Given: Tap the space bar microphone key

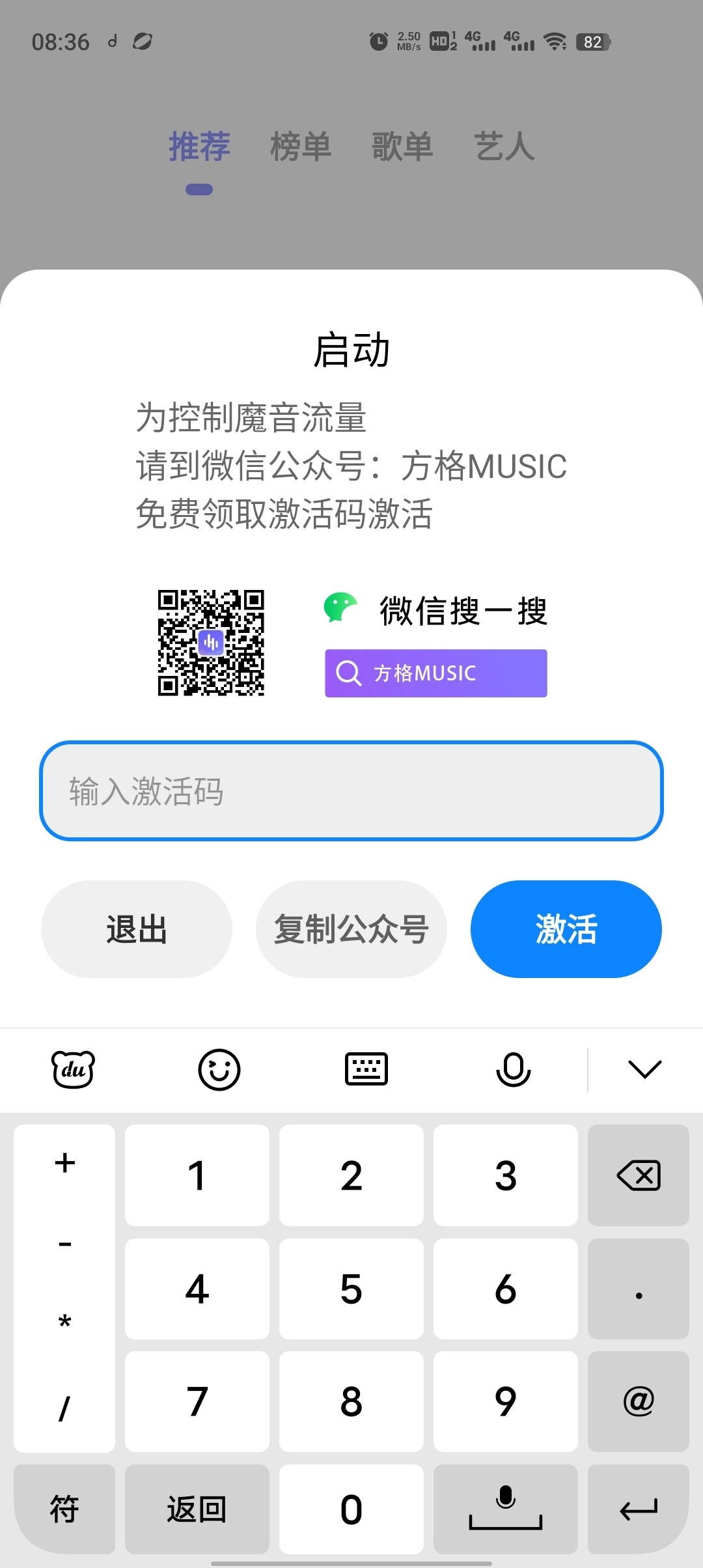Looking at the screenshot, I should point(506,1509).
